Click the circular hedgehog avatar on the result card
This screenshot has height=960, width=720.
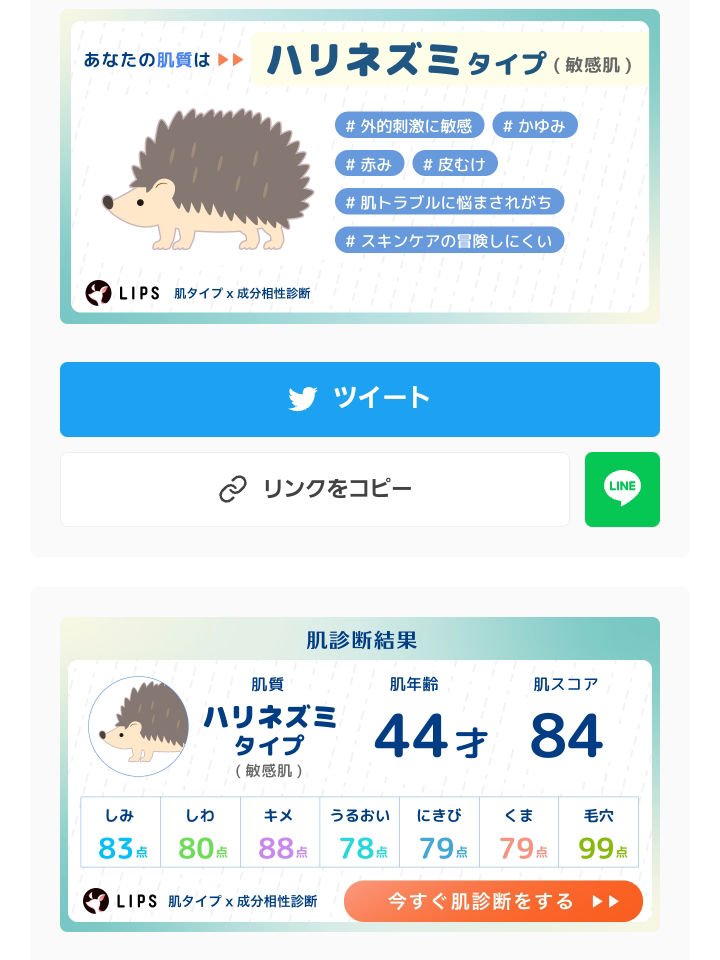(x=138, y=727)
